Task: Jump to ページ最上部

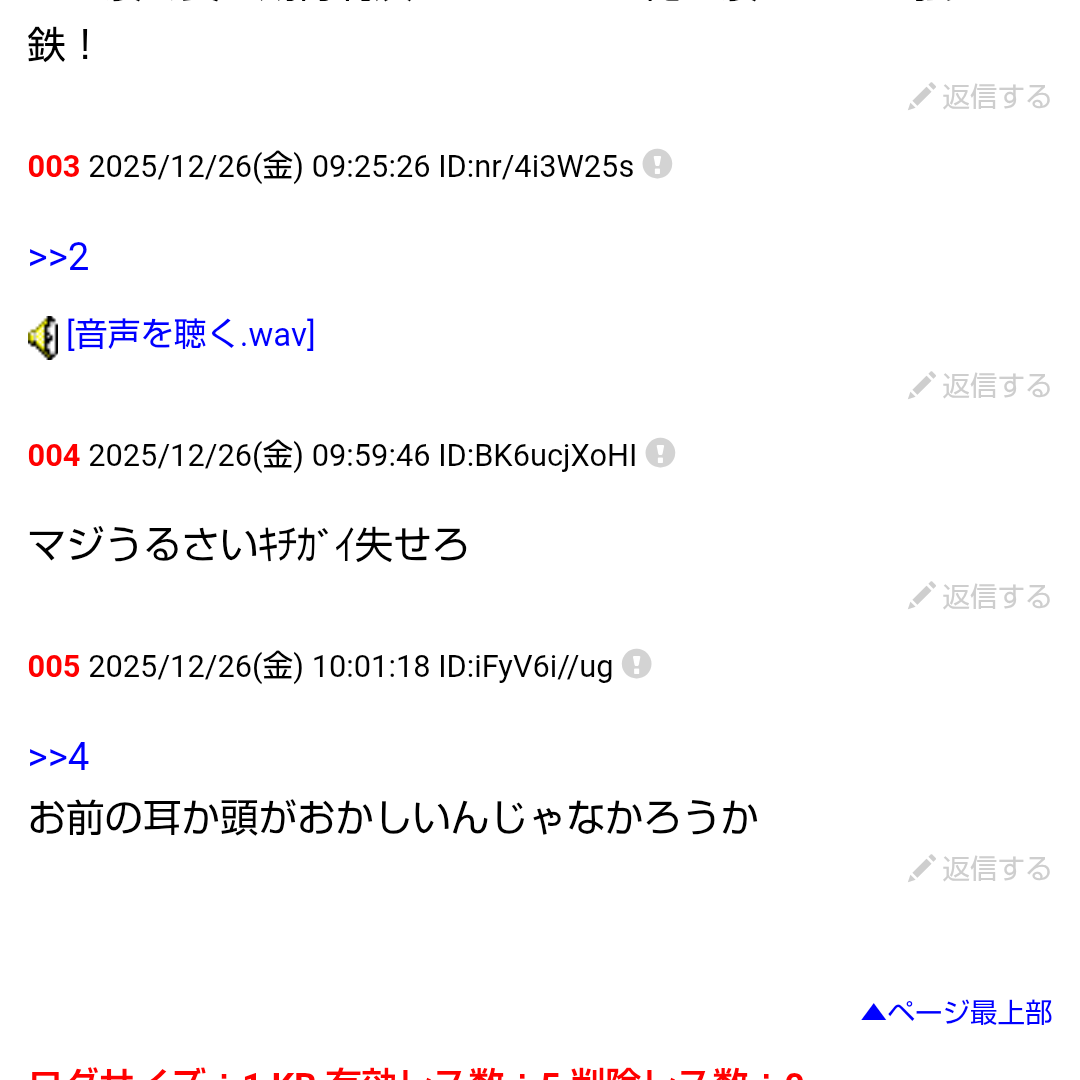Action: pos(957,1013)
